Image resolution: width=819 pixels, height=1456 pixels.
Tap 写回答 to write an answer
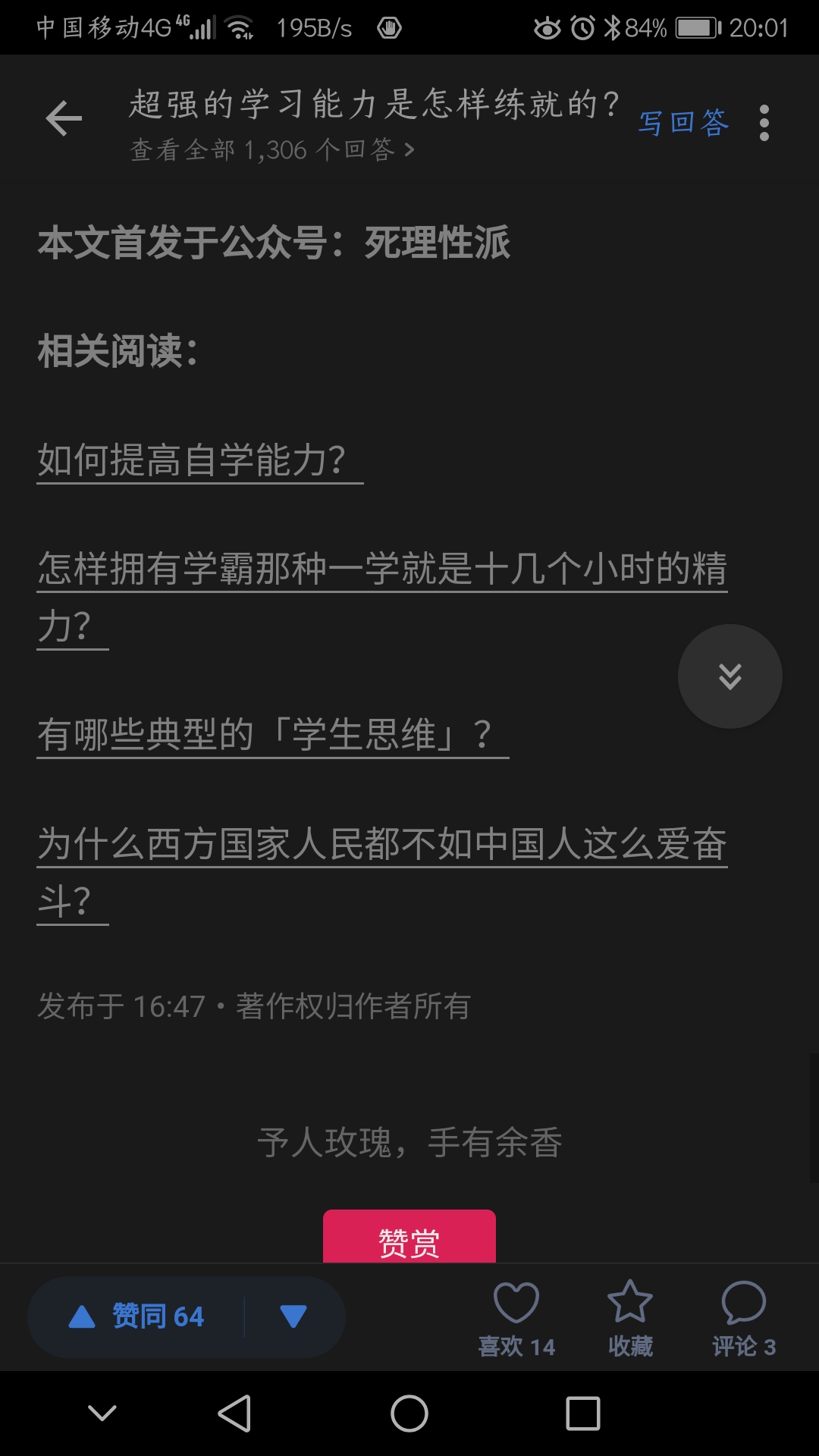(683, 122)
